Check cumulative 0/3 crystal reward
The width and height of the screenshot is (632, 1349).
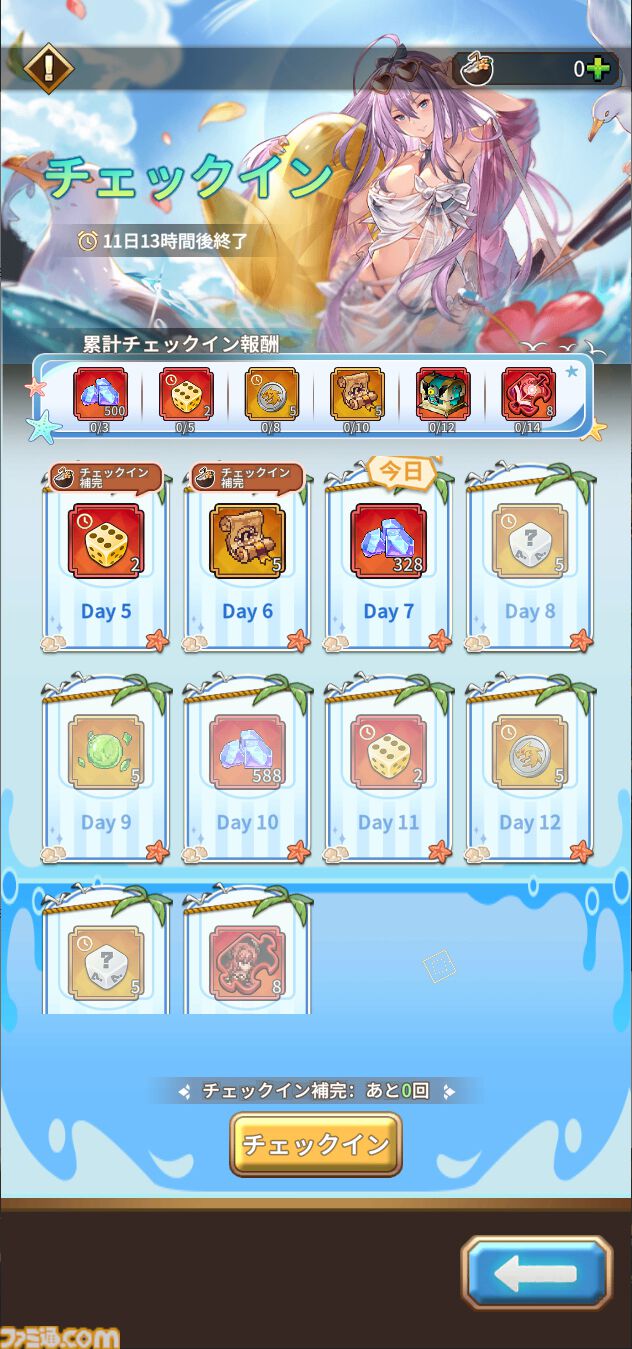(x=100, y=395)
